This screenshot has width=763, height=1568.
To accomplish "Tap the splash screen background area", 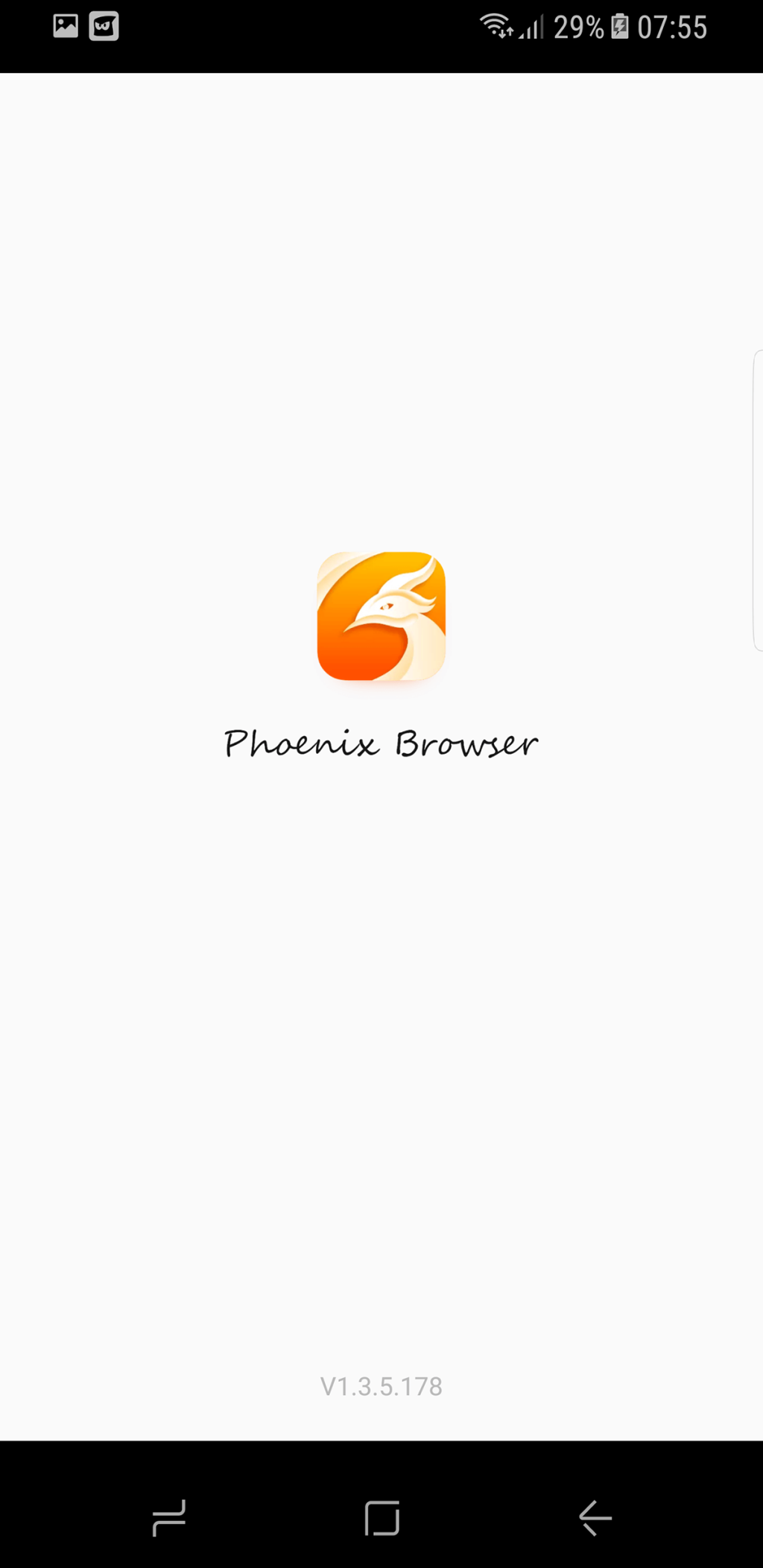I will click(x=381, y=1043).
